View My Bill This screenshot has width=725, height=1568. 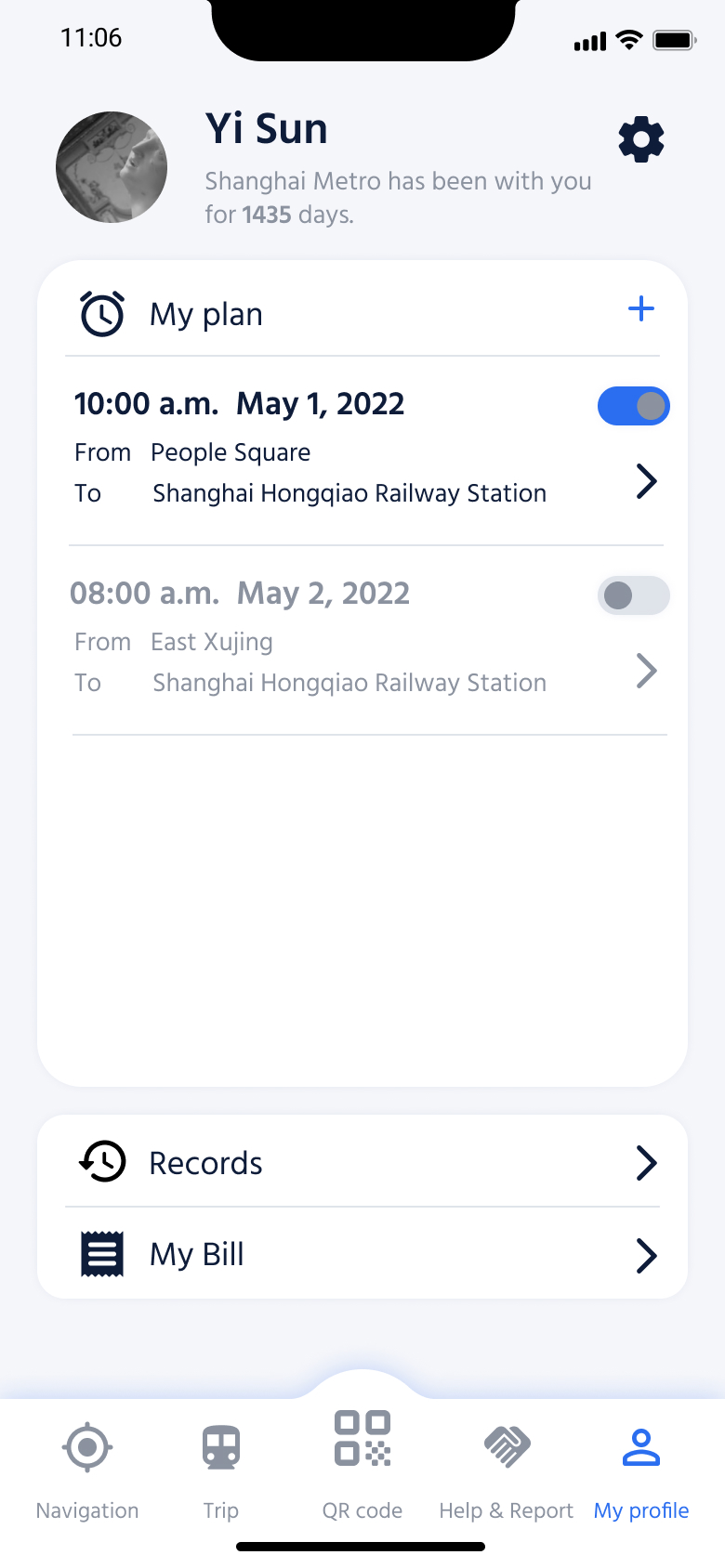pos(362,1254)
